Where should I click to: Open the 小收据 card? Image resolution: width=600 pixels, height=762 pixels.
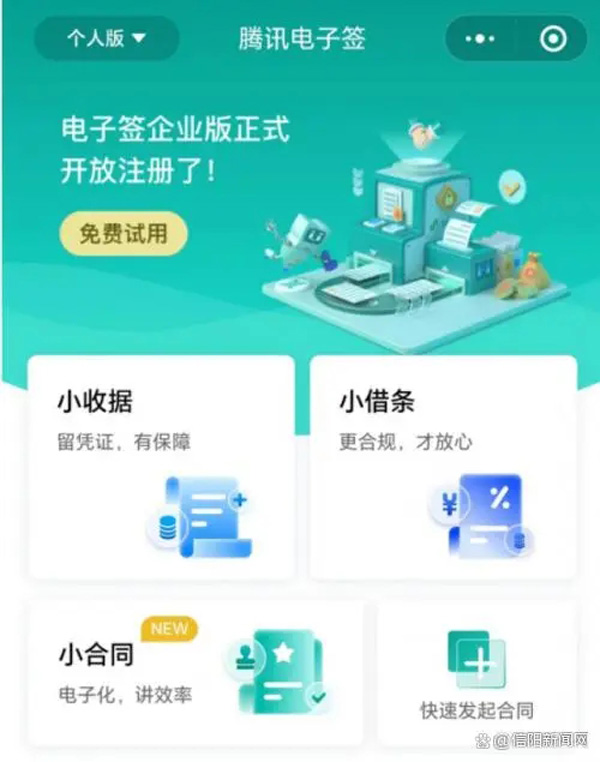tap(161, 467)
